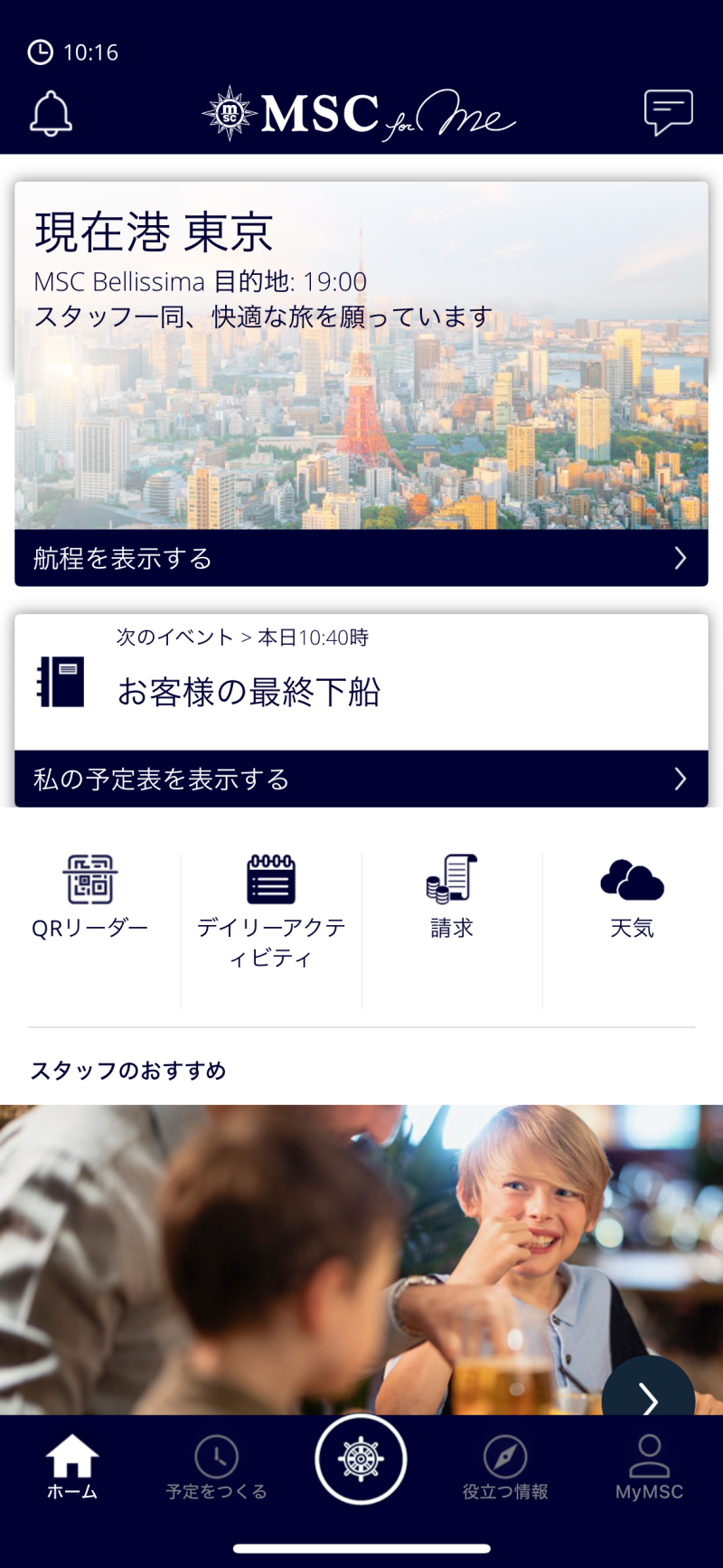723x1568 pixels.
Task: Tap 航程を表示する to view itinerary
Action: pyautogui.click(x=361, y=558)
